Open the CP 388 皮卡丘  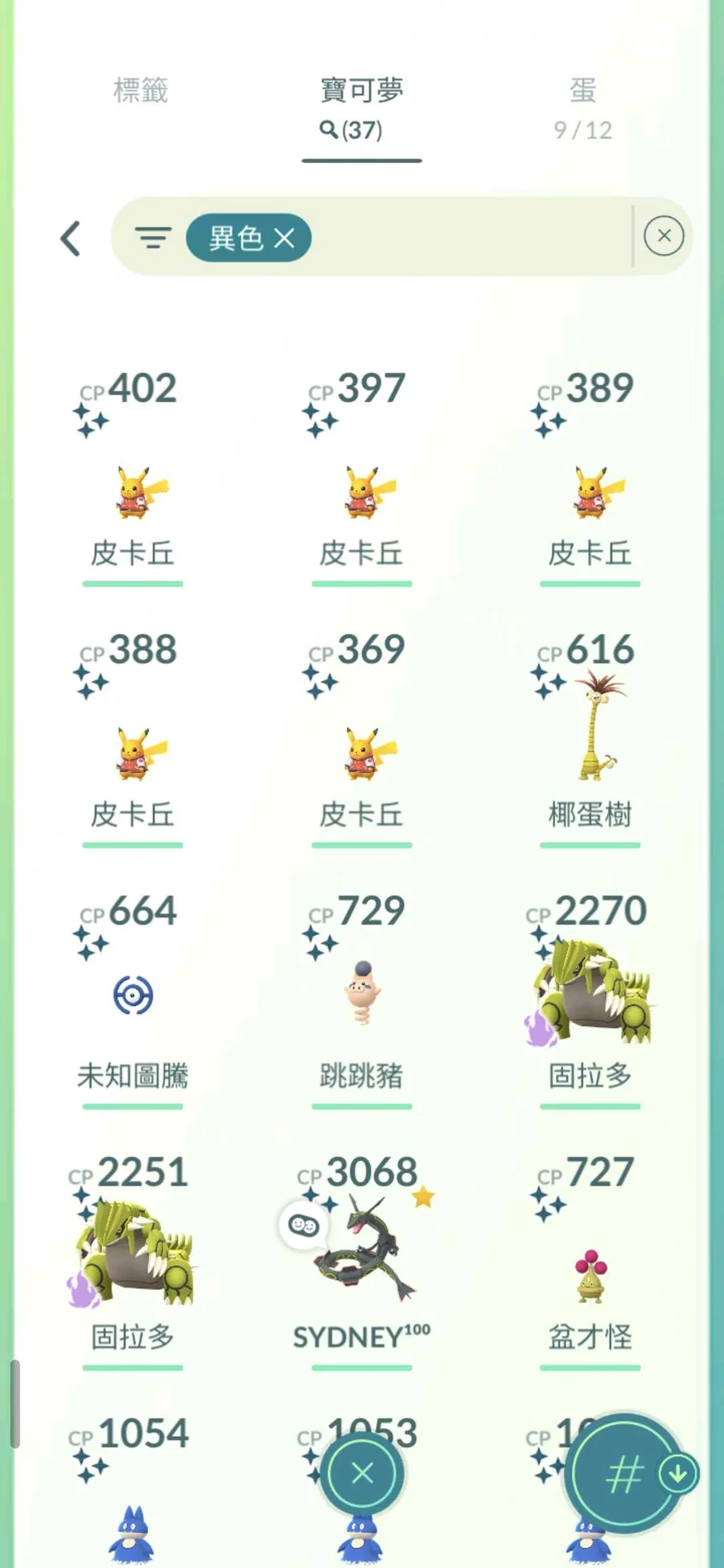tap(133, 753)
